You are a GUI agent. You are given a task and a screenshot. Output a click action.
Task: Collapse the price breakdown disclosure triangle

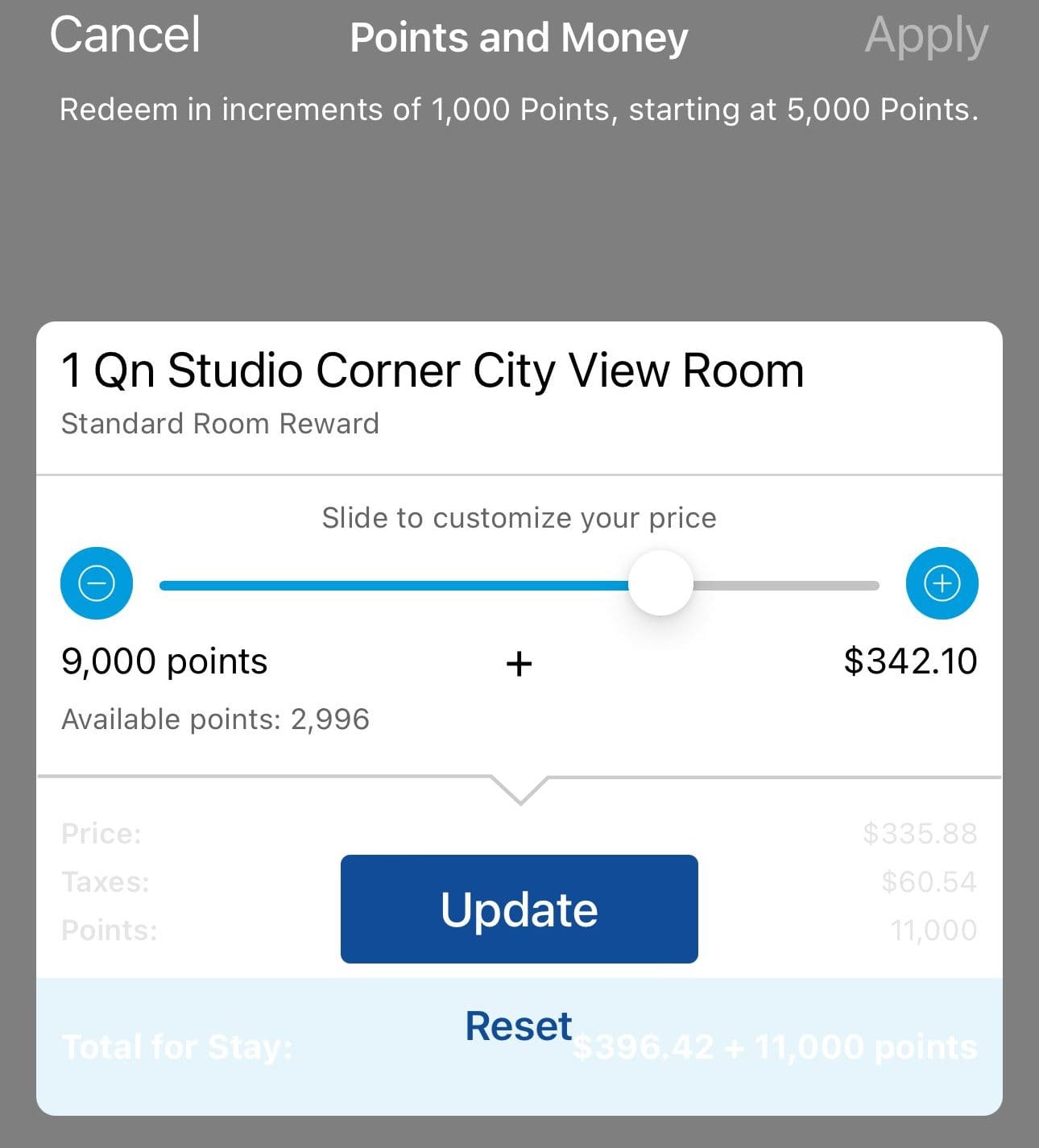pyautogui.click(x=519, y=790)
